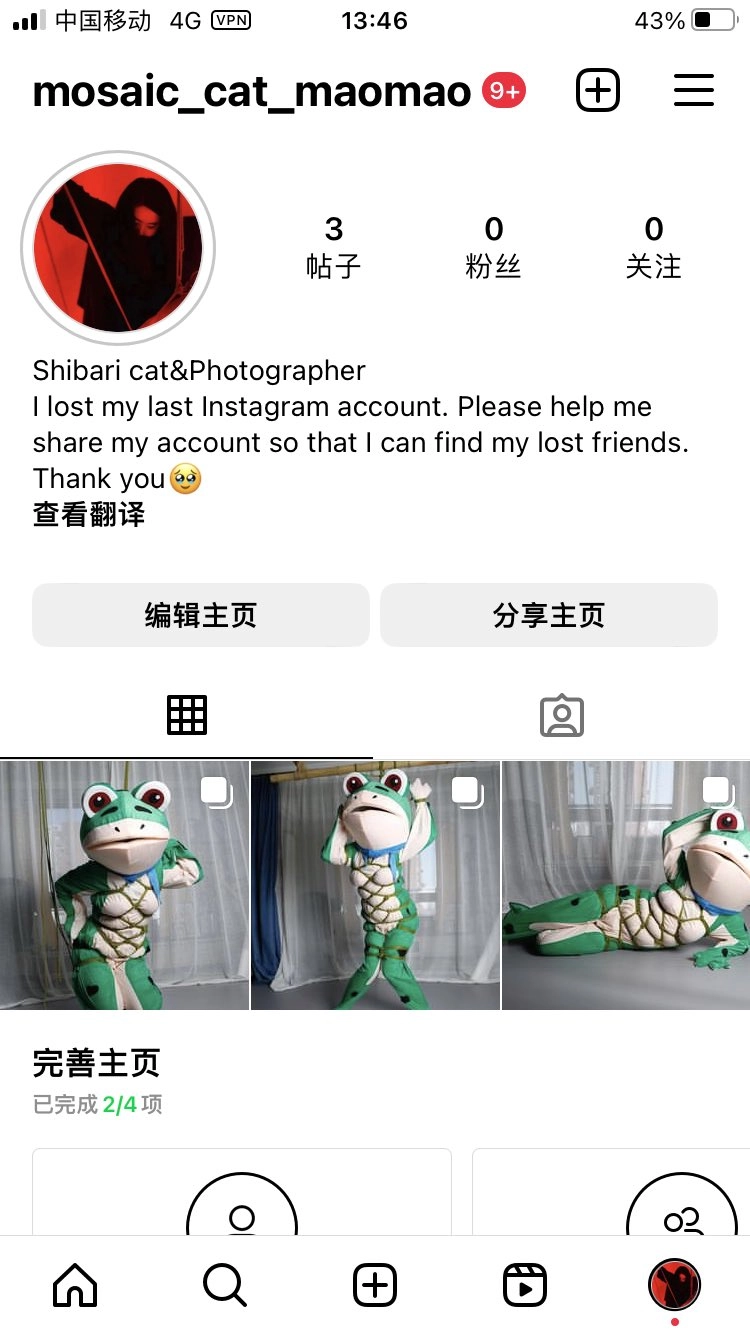Open the create new post plus icon
The width and height of the screenshot is (750, 1334).
tap(598, 91)
